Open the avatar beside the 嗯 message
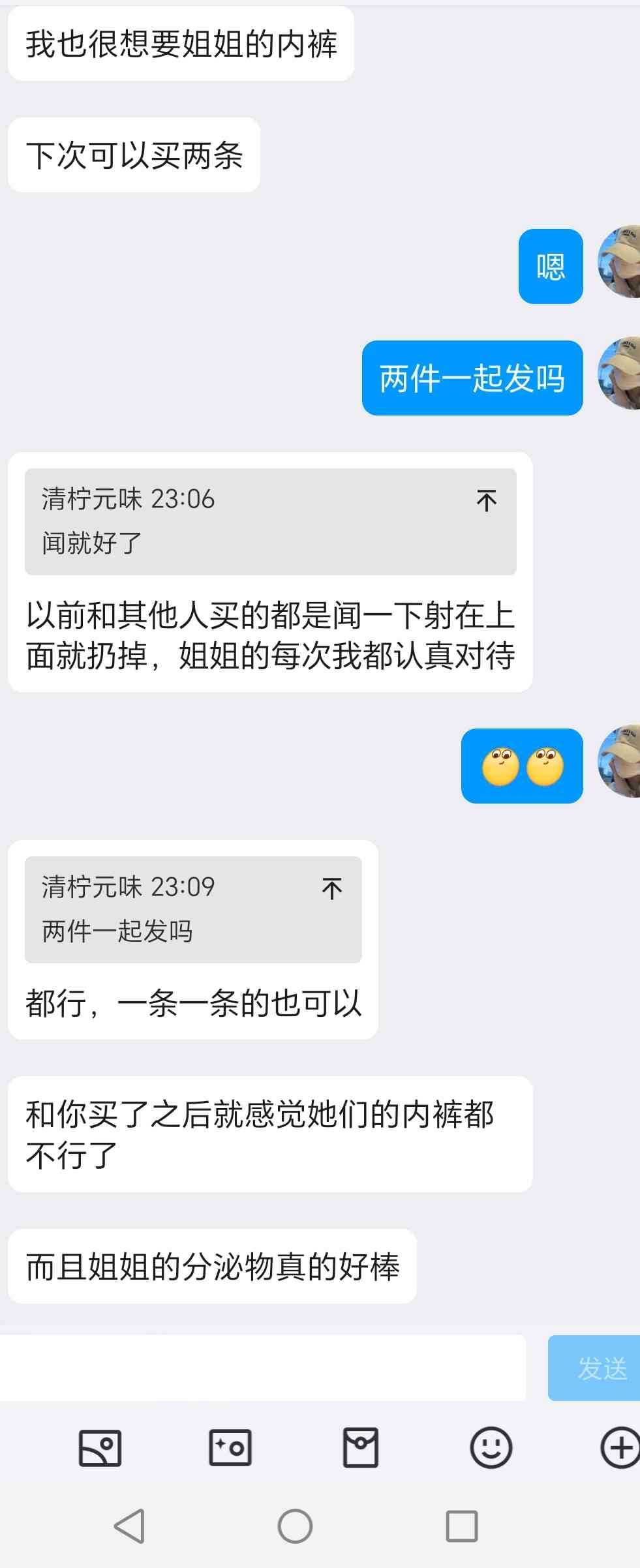 pyautogui.click(x=619, y=263)
